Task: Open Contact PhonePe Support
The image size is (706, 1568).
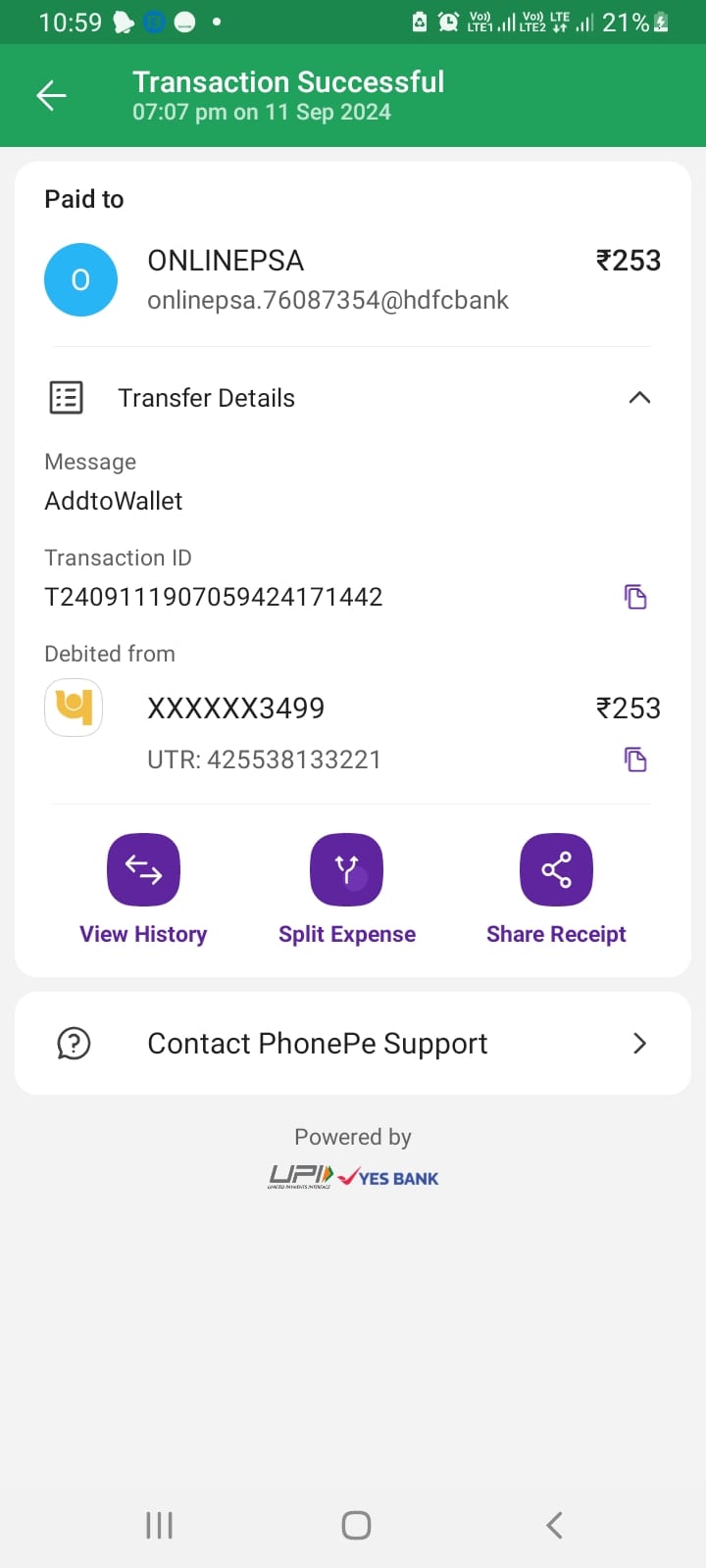Action: 353,1044
